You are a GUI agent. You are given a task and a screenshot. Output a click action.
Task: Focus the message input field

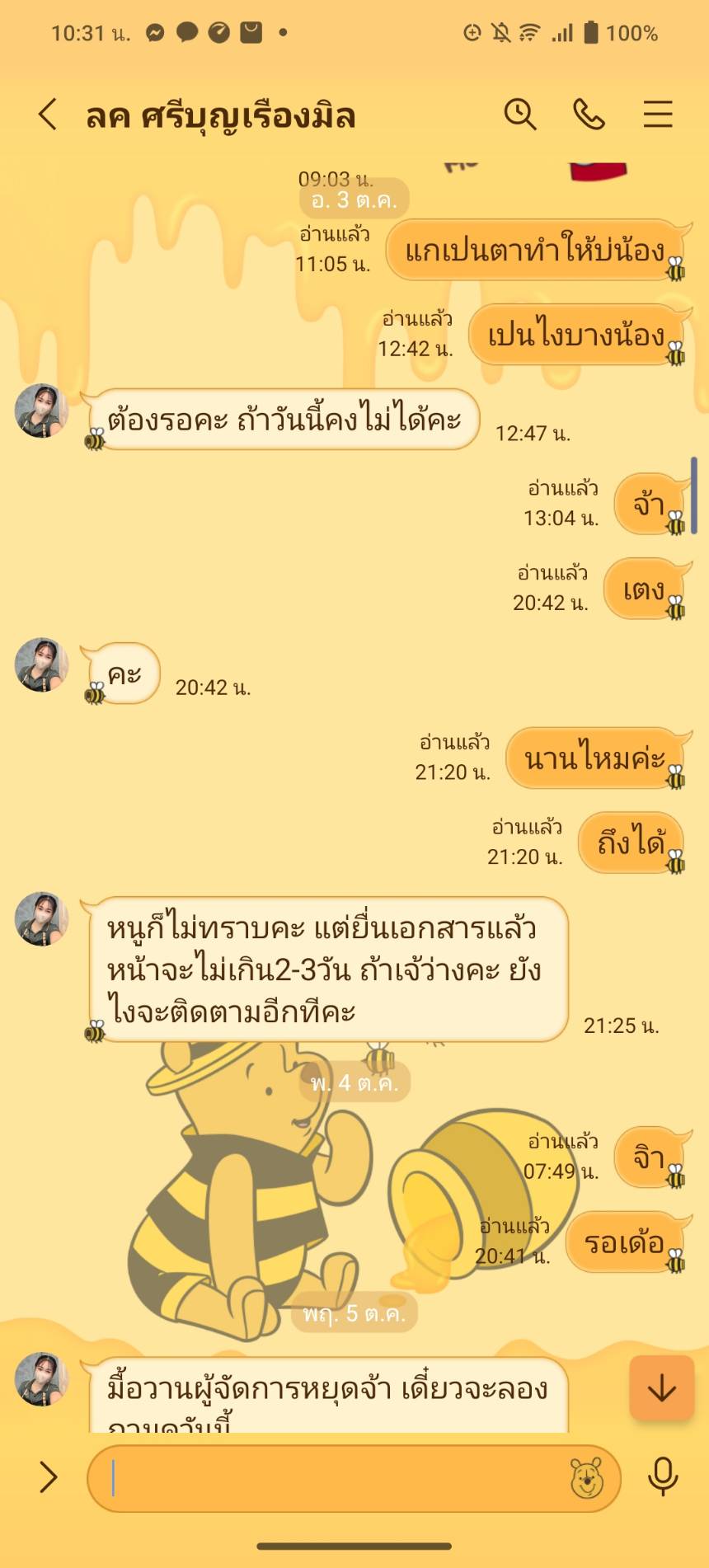[330, 1478]
